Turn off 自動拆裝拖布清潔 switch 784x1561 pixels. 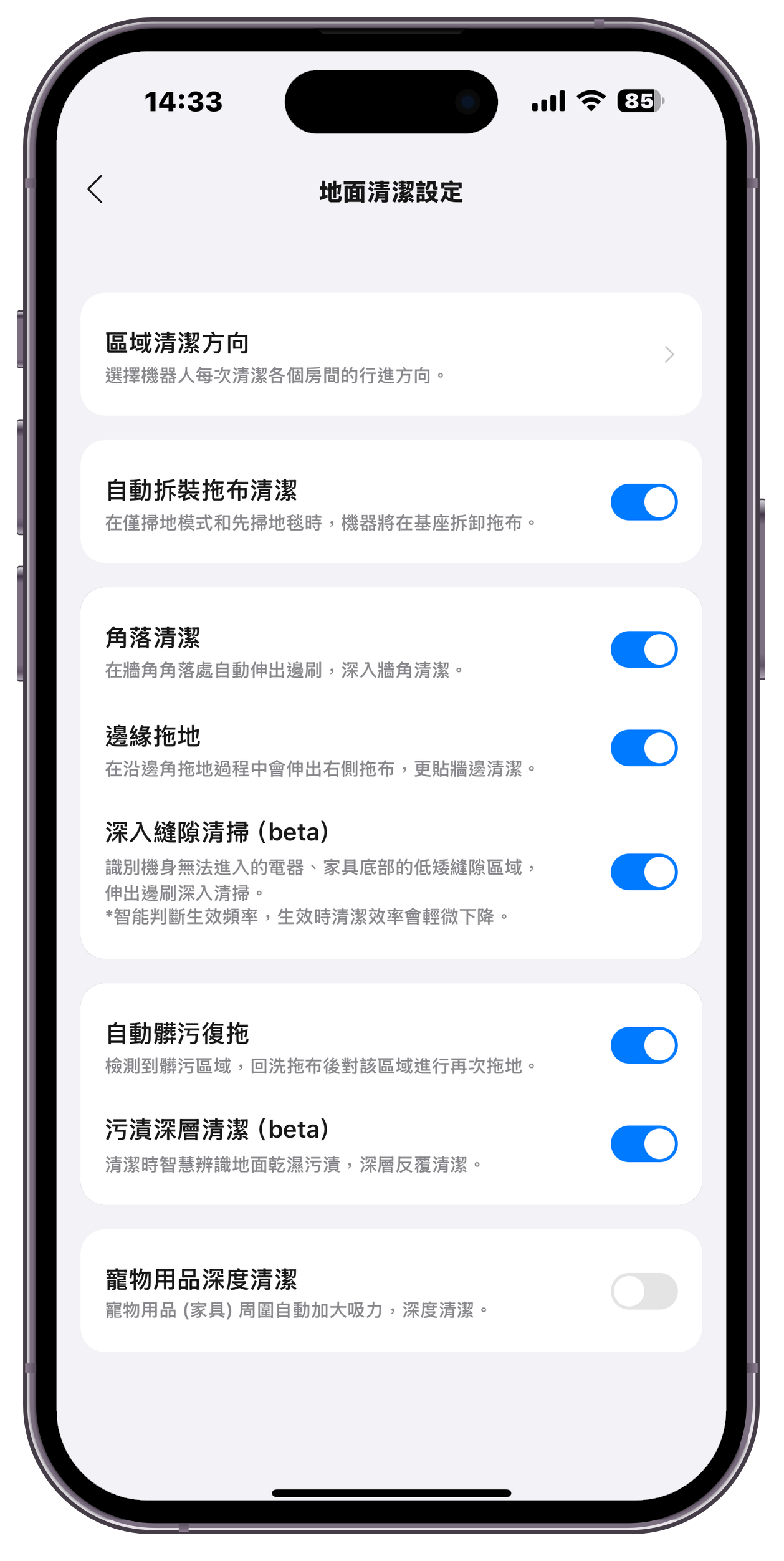[643, 502]
